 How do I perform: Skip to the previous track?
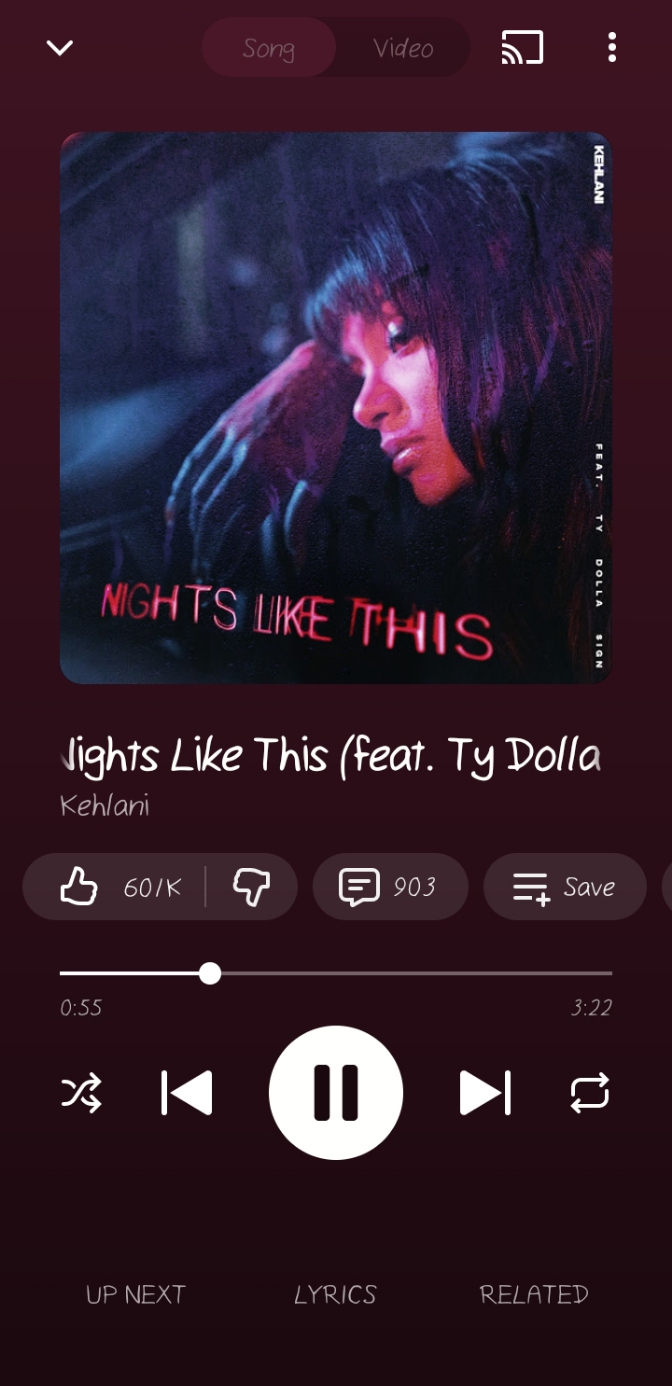187,1093
